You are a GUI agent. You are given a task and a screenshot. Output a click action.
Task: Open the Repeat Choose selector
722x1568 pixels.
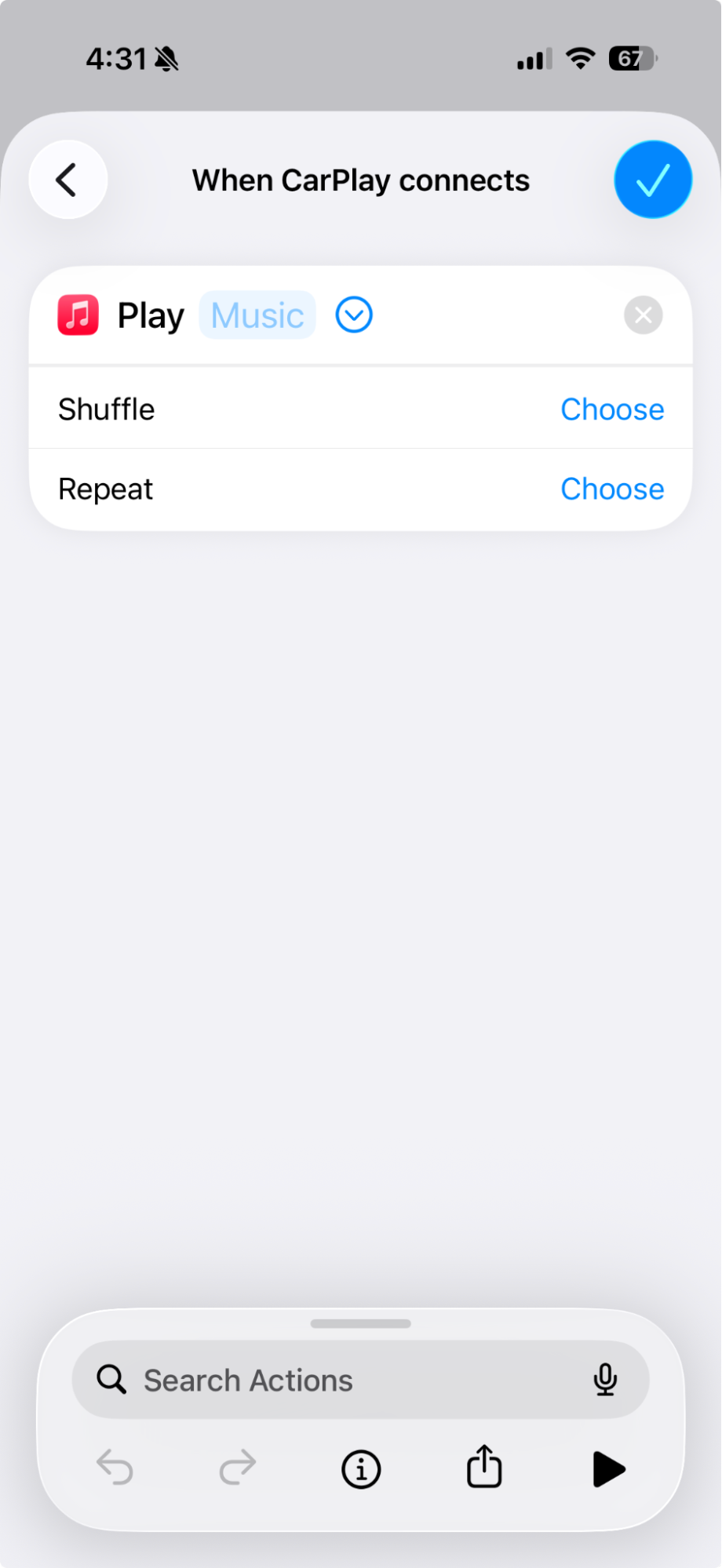(611, 488)
